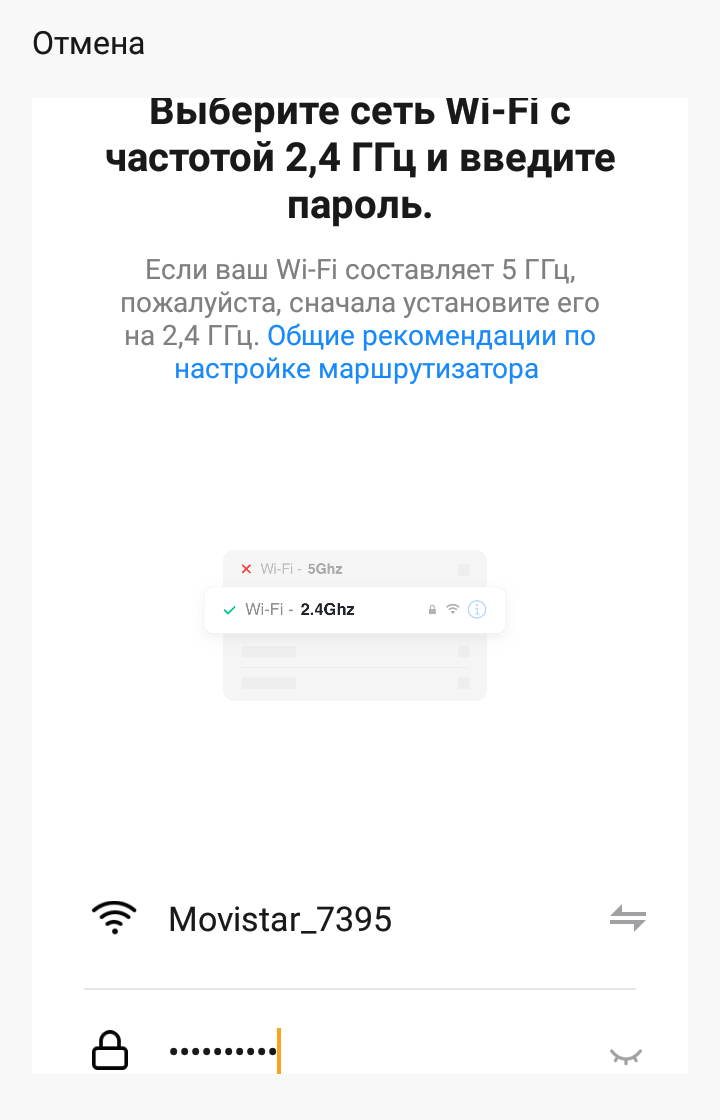Switch Wi-Fi network via the swap icon

point(627,918)
